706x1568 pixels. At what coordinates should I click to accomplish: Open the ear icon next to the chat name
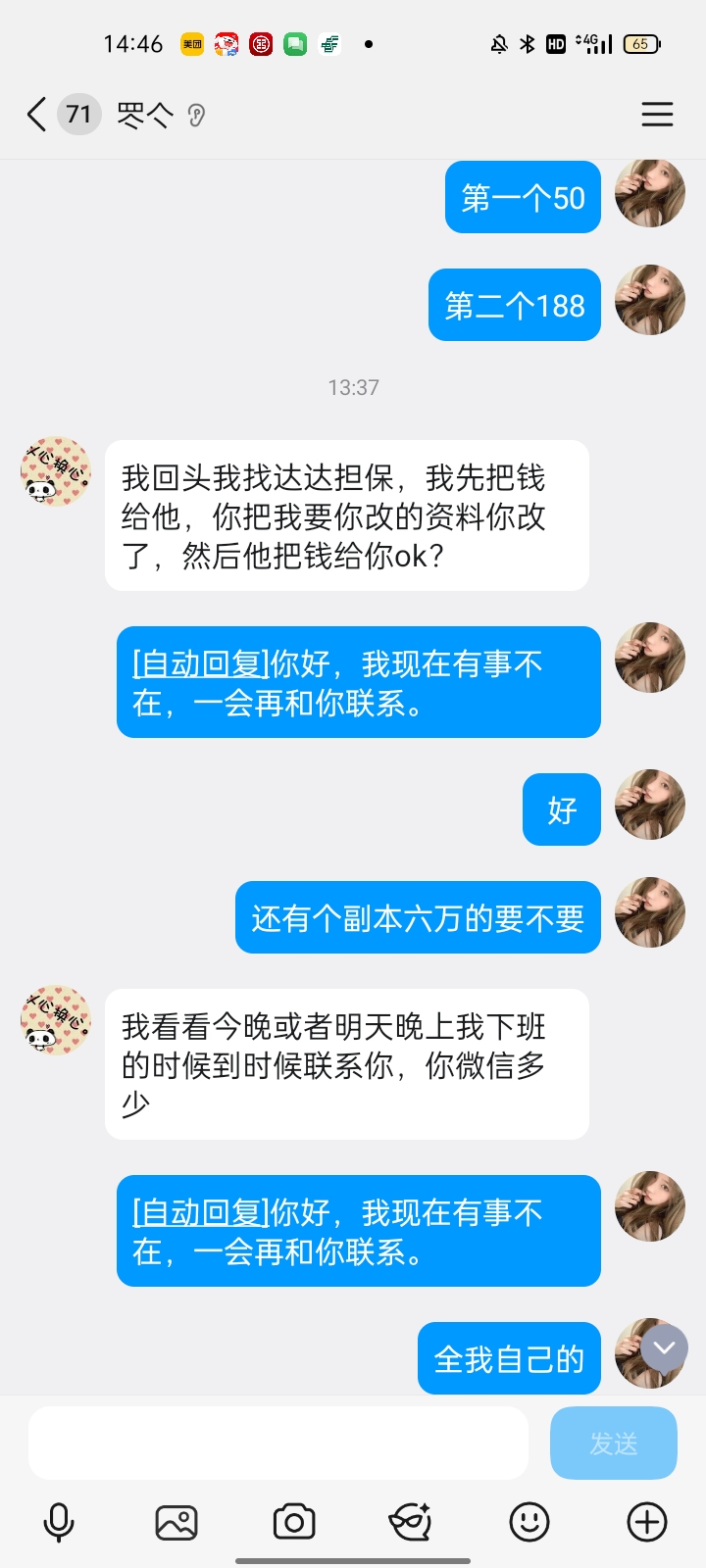tap(196, 116)
